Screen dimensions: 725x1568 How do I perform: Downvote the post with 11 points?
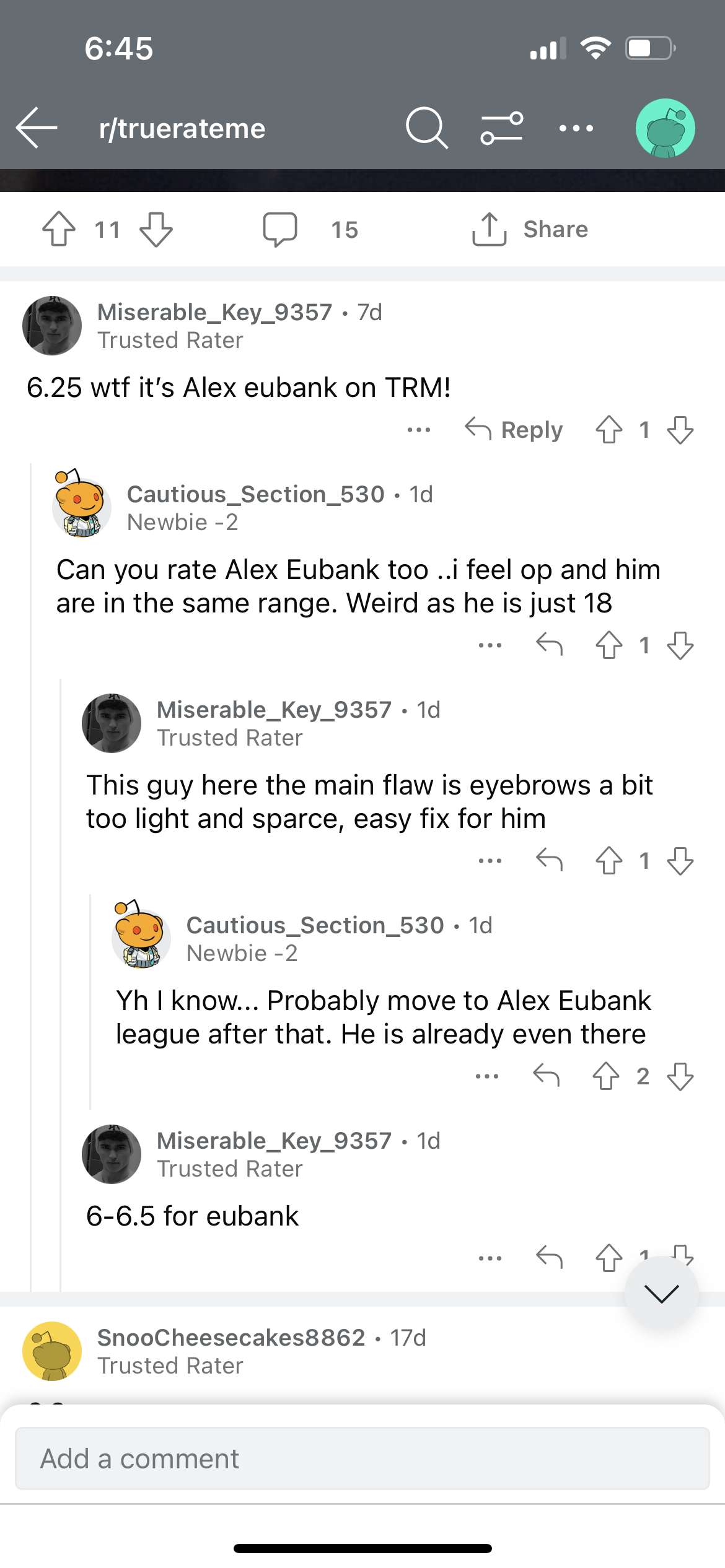tap(156, 229)
